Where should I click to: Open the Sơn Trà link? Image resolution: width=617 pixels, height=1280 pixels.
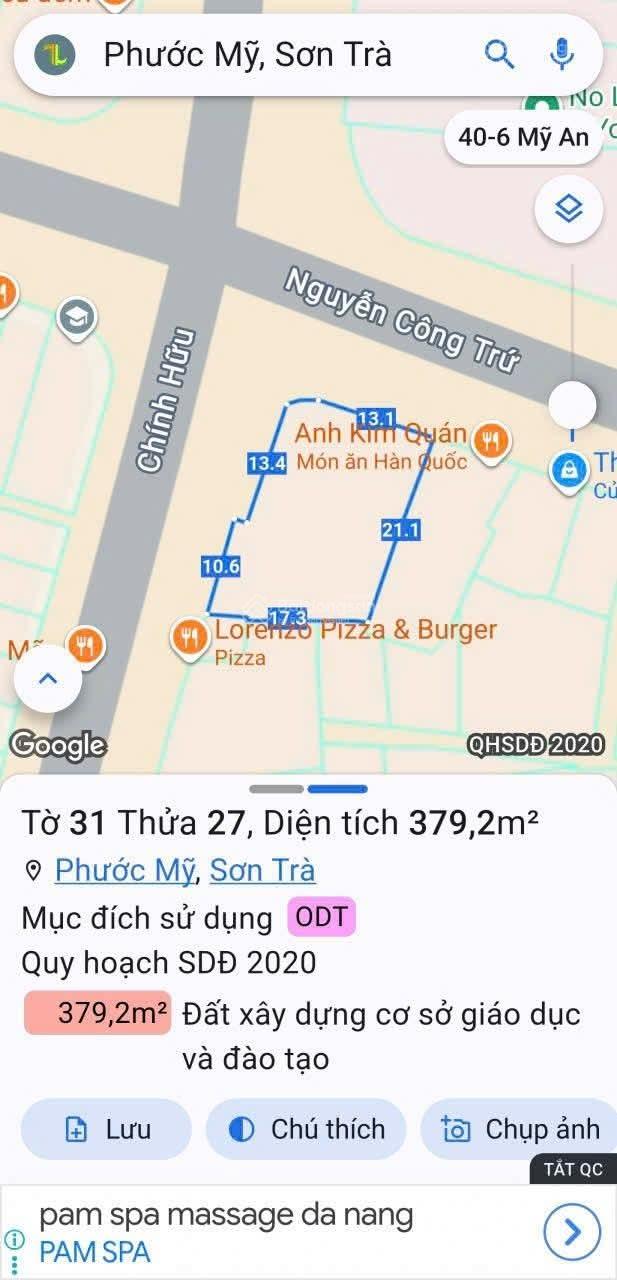coord(263,871)
